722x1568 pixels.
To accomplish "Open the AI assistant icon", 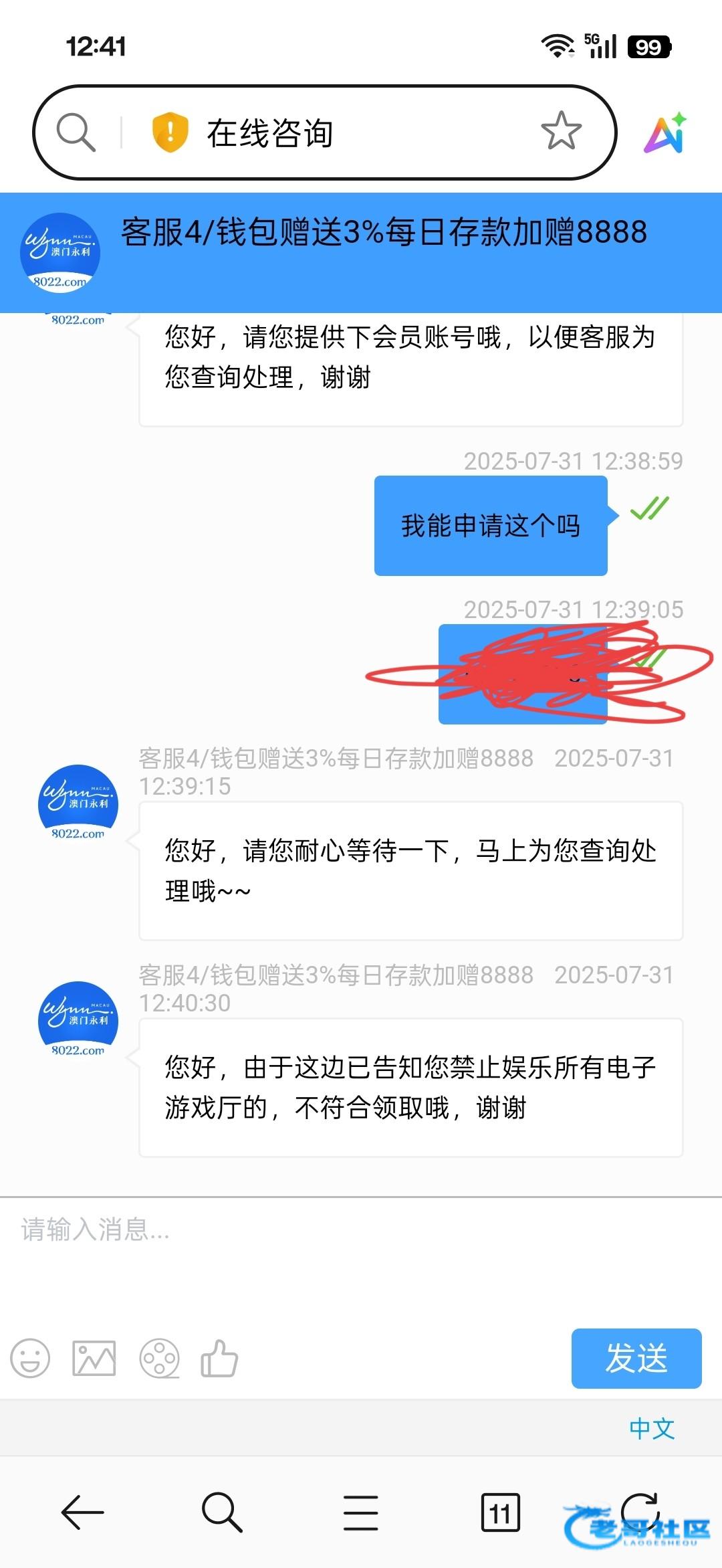I will tap(665, 132).
